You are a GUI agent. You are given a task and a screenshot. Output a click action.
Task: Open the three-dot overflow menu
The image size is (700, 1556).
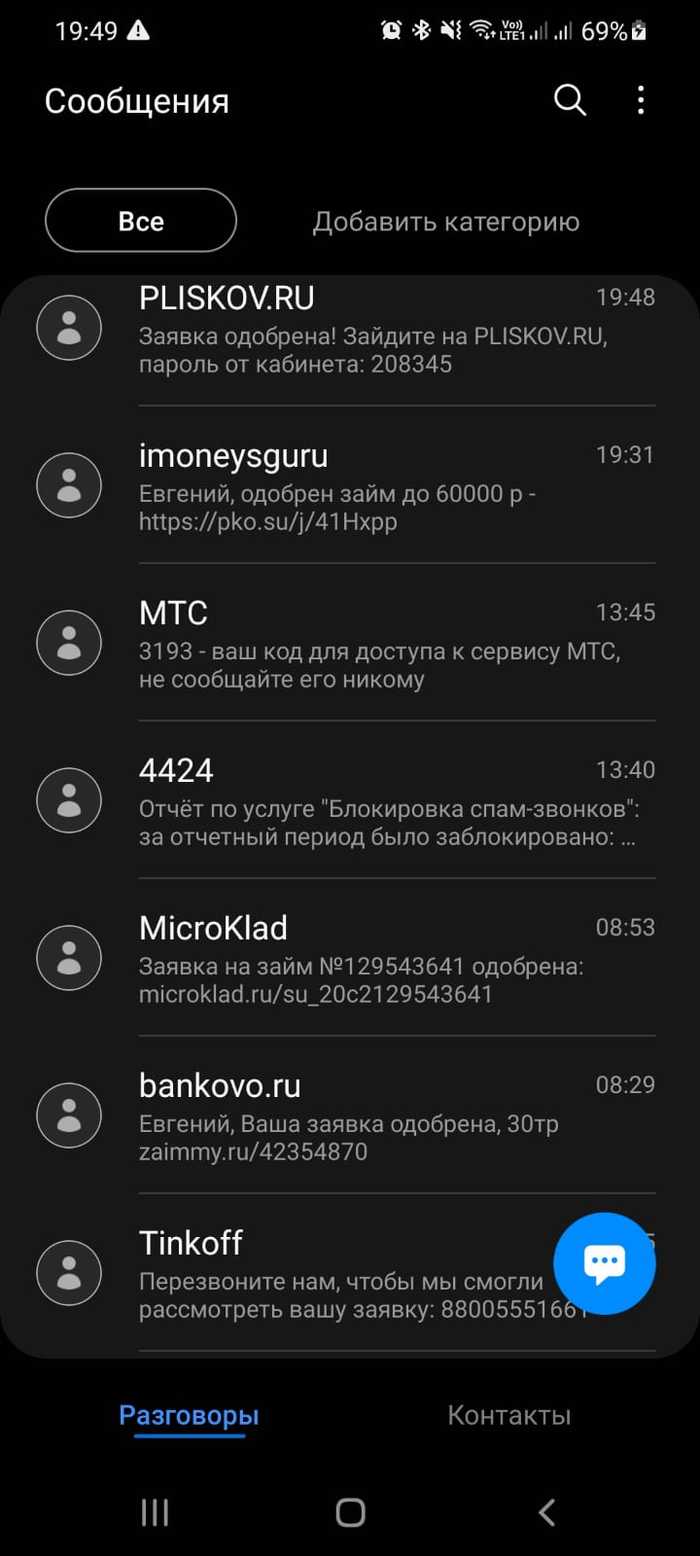[x=641, y=100]
